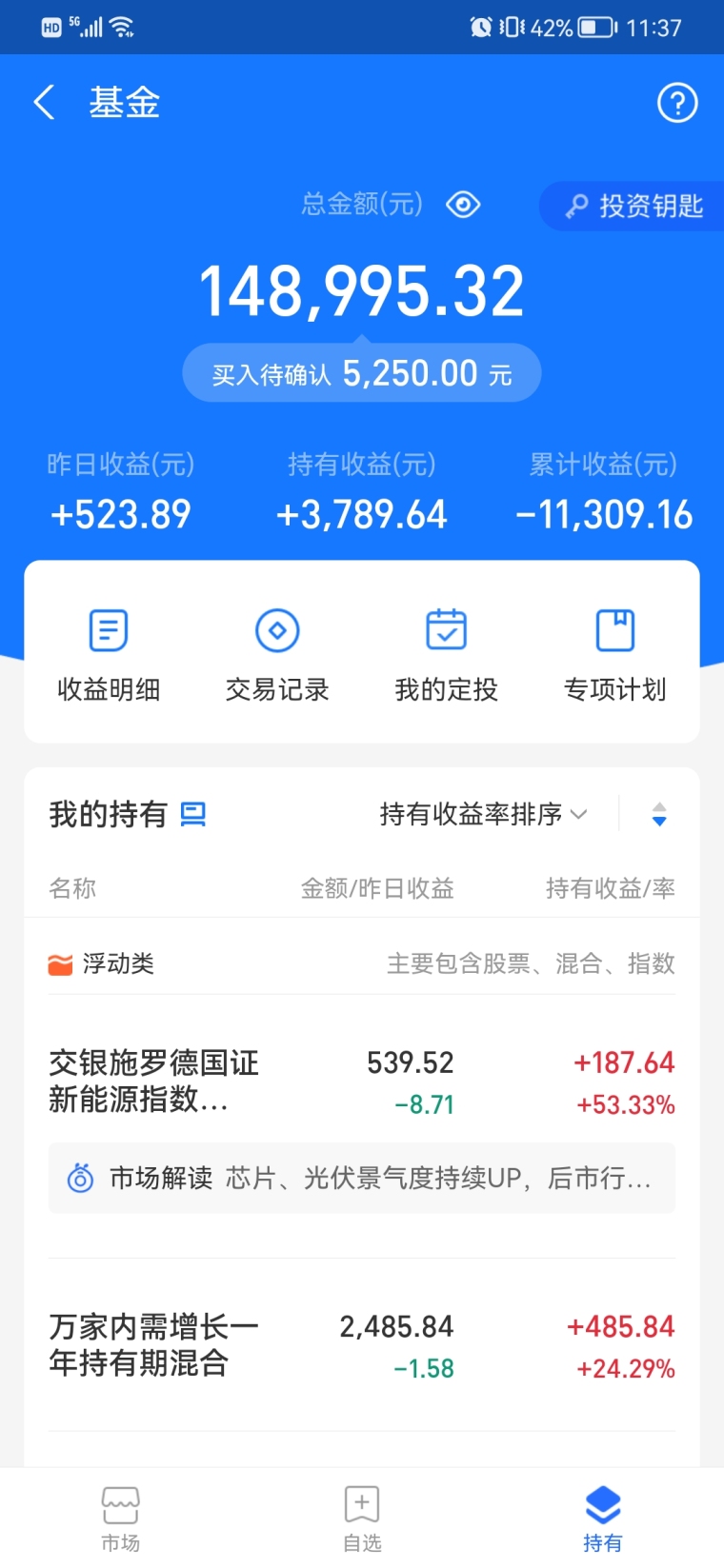Read the 市场解读 note about 芯片、光伏
Image resolution: width=724 pixels, height=1568 pixels.
(x=362, y=1179)
